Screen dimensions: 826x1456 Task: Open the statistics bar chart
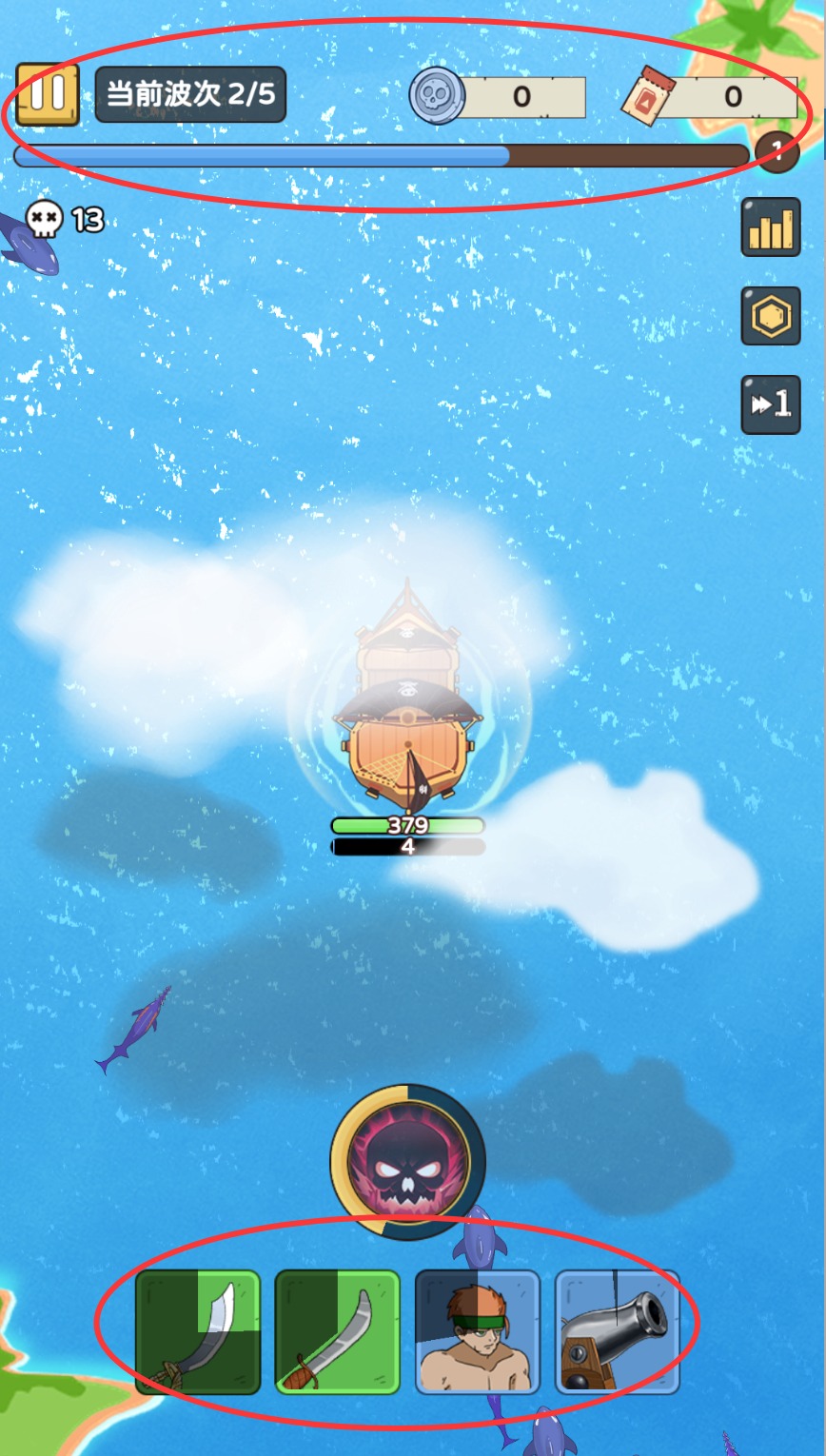pyautogui.click(x=771, y=227)
